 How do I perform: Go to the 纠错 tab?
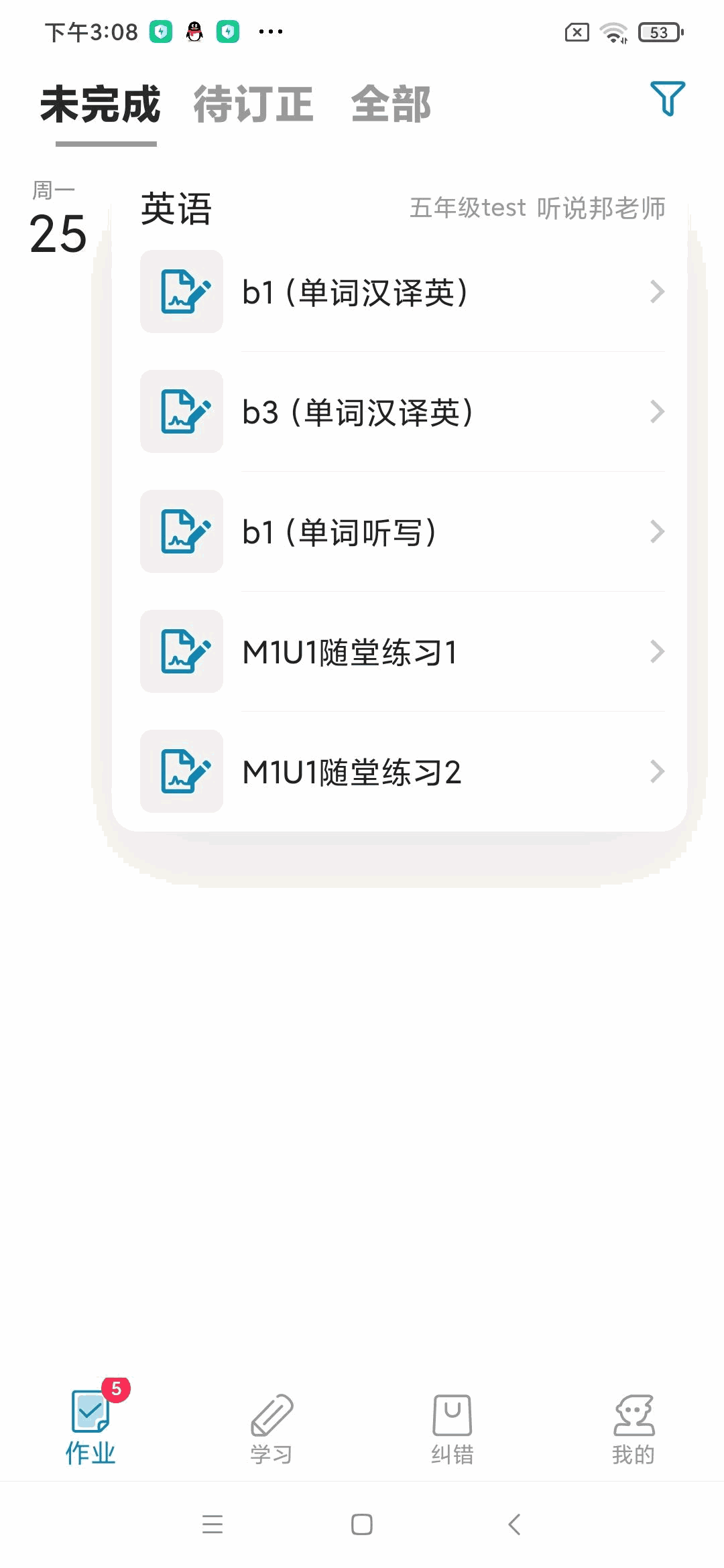[x=452, y=1429]
